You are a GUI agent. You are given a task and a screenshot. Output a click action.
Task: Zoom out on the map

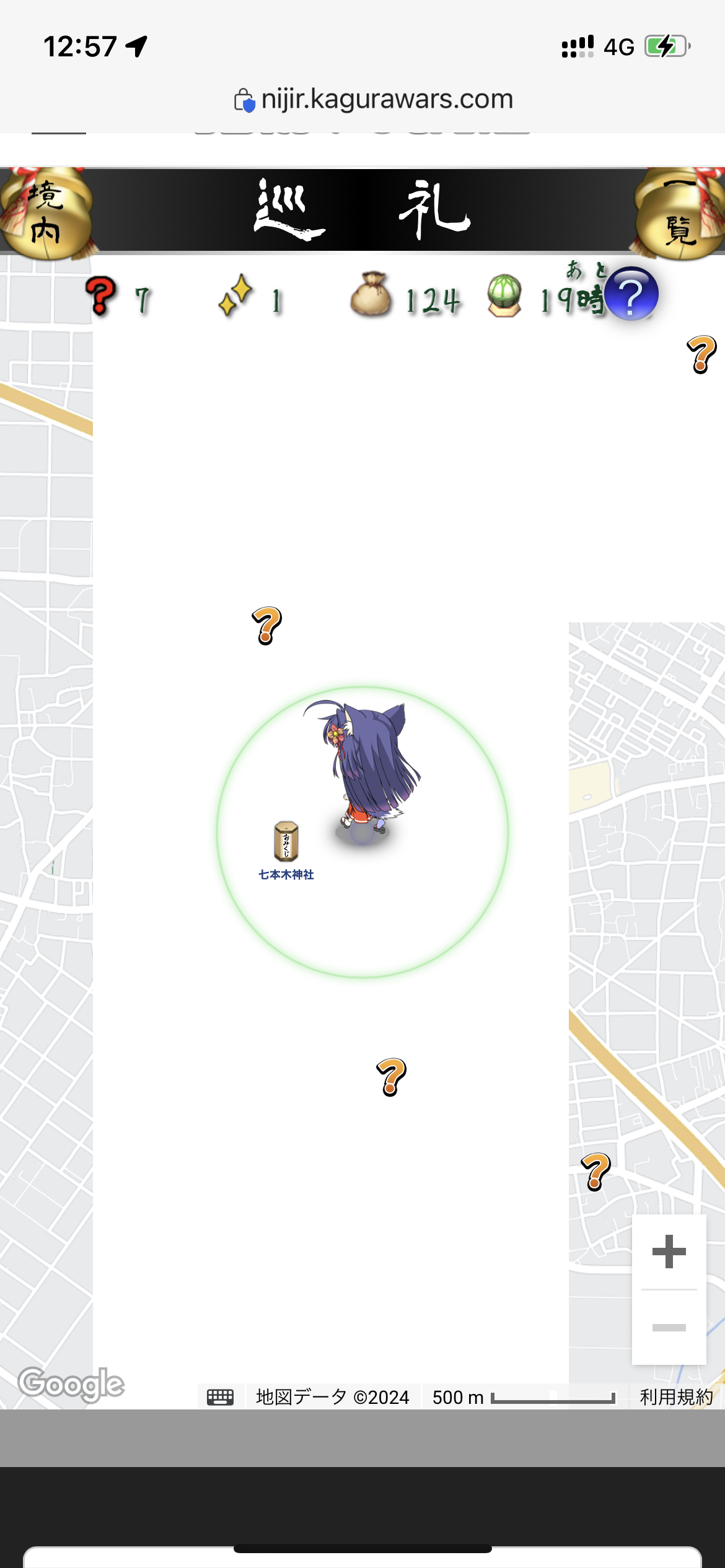(669, 1327)
